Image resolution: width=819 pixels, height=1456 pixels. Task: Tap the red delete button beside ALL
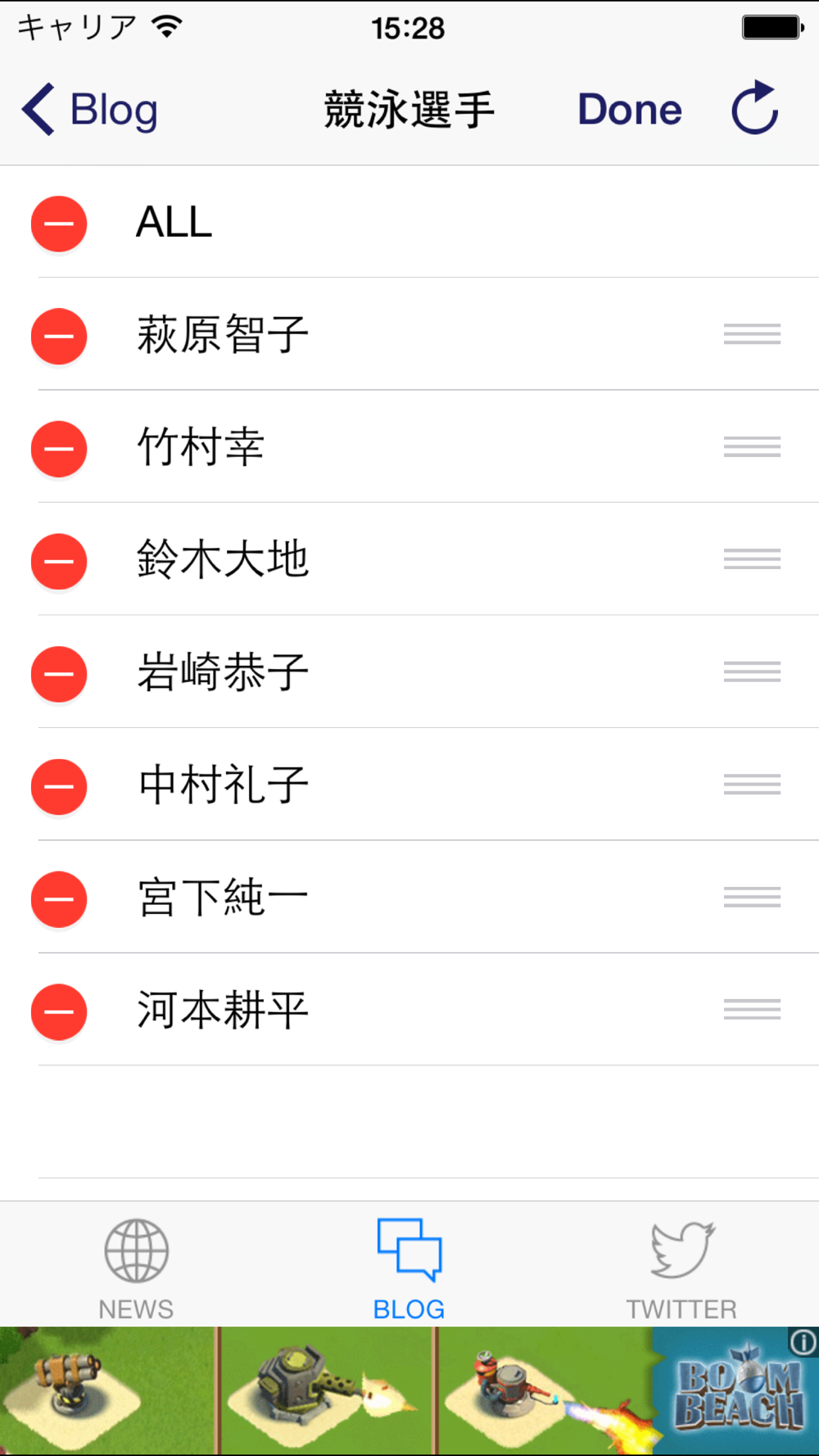pyautogui.click(x=59, y=224)
